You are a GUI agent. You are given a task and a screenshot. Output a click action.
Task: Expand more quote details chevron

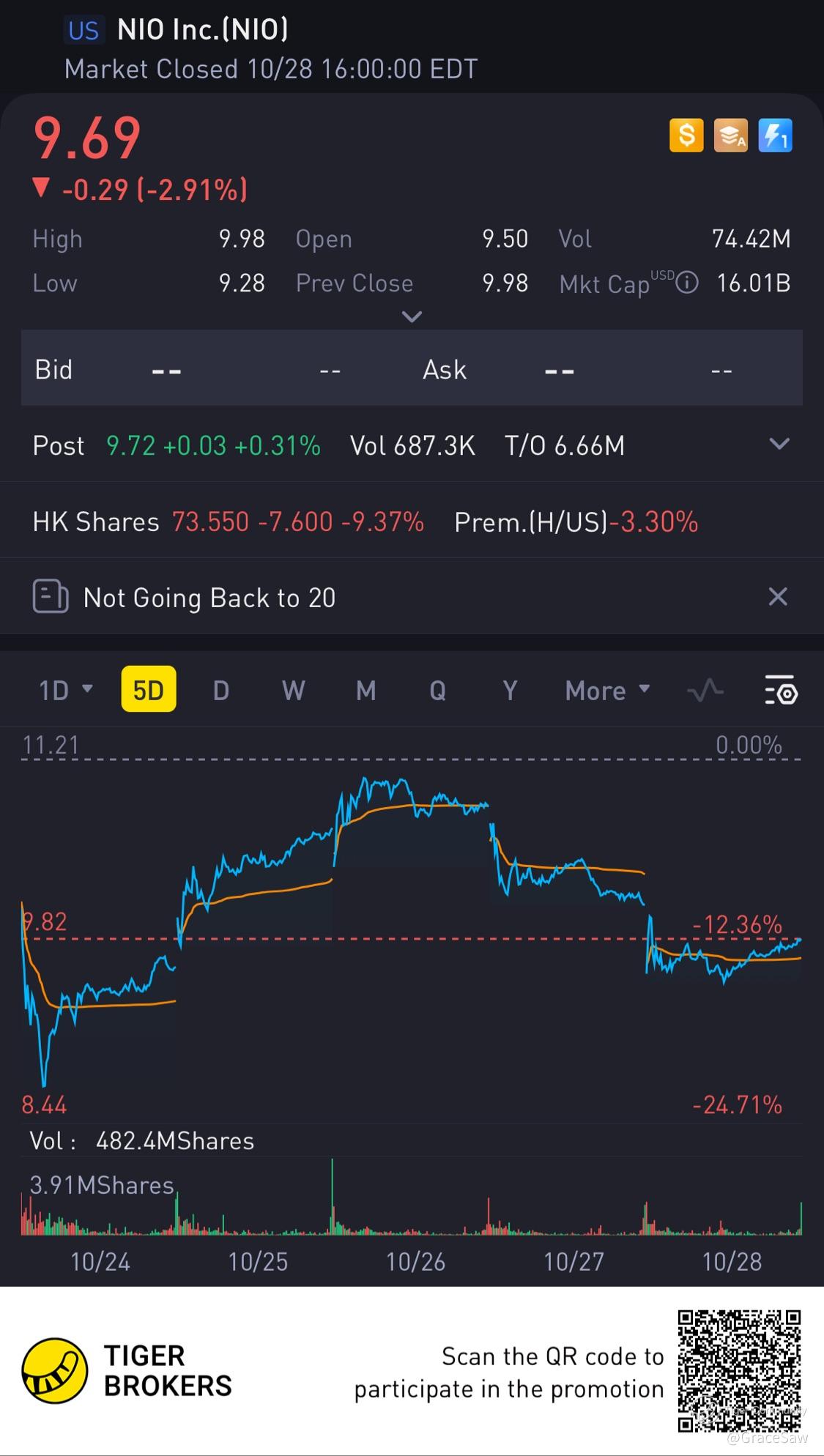[412, 316]
